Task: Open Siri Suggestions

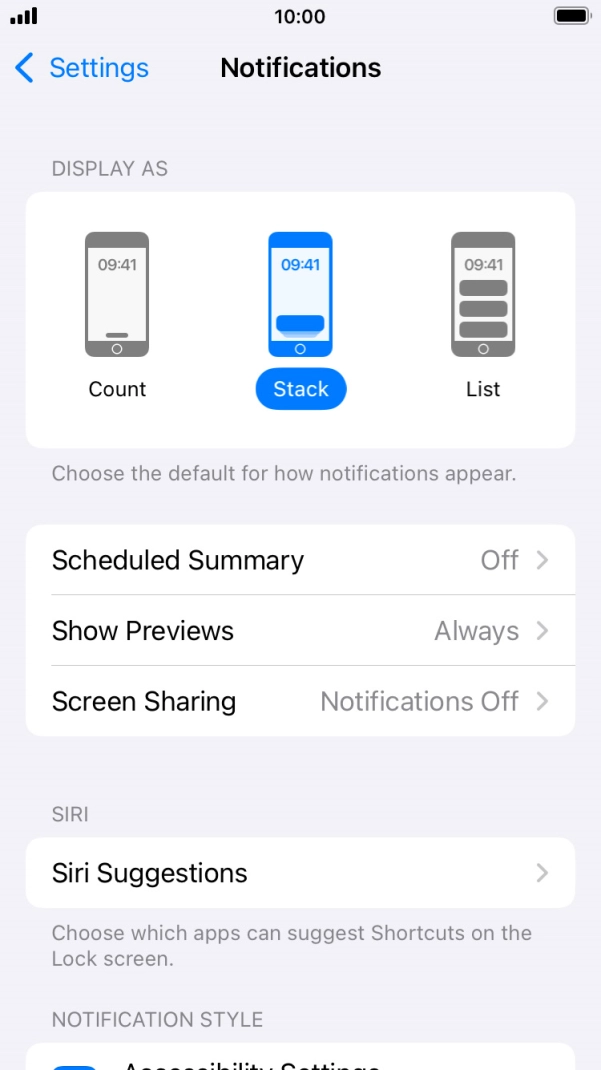Action: click(x=300, y=873)
